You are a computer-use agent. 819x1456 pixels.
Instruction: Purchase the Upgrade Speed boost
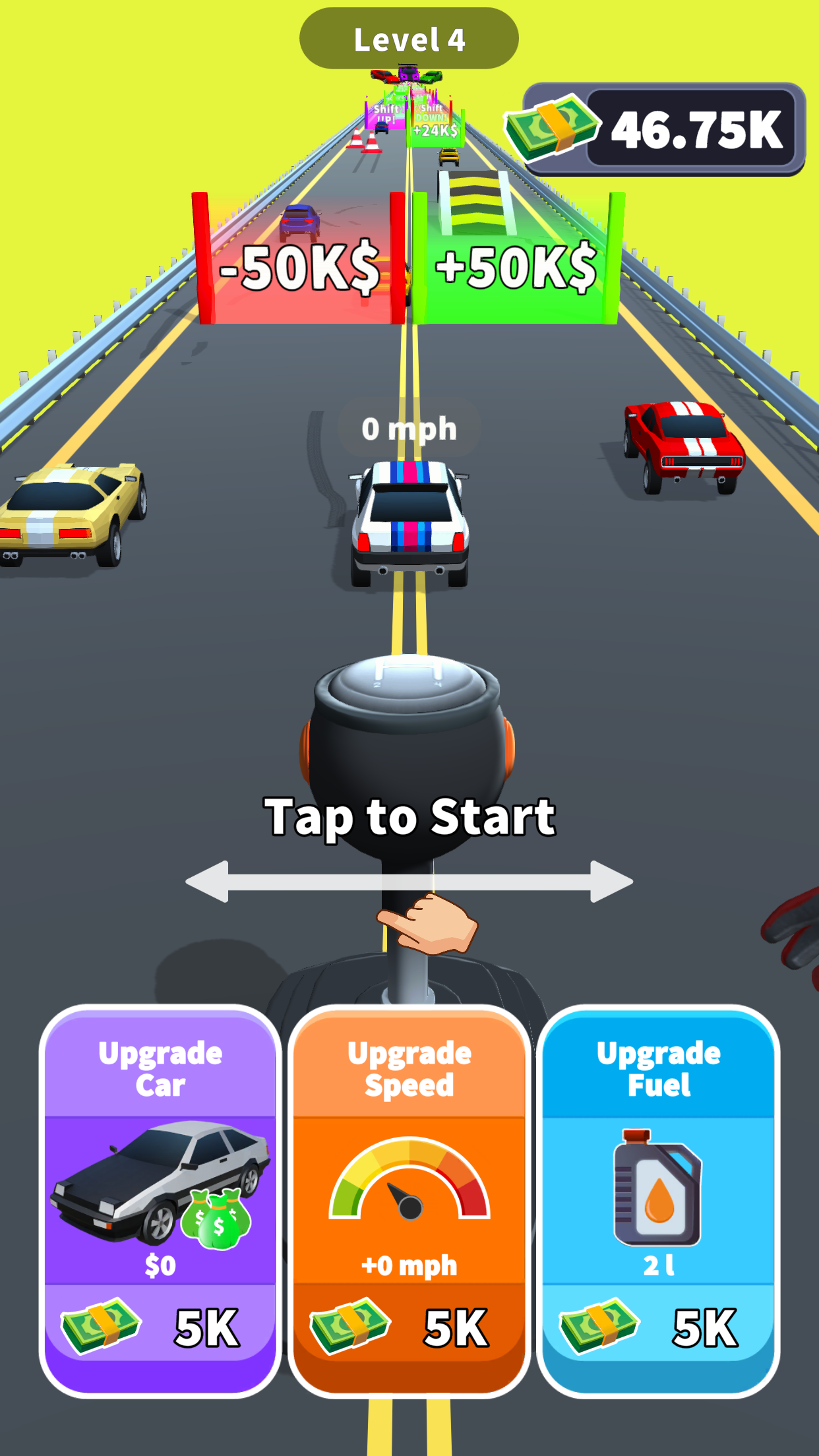point(409,1200)
